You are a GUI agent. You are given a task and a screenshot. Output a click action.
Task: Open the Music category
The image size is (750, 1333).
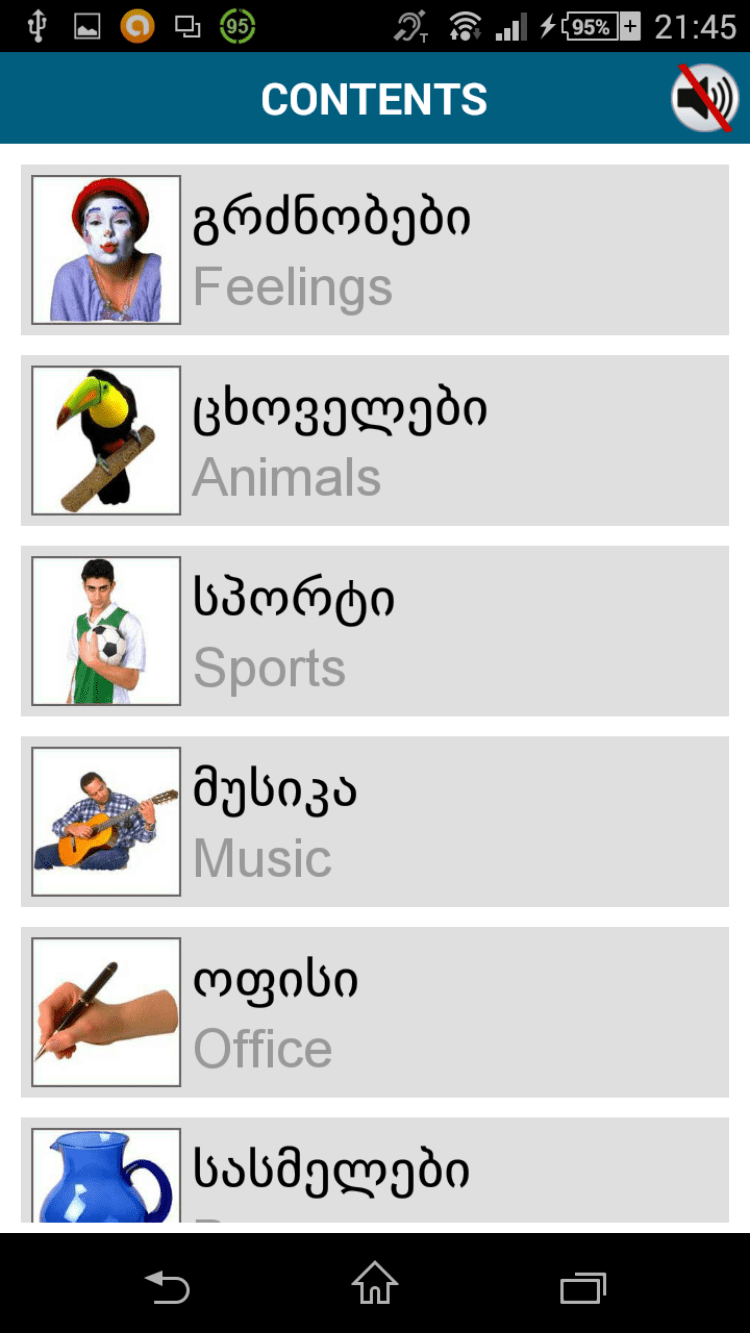tap(374, 821)
